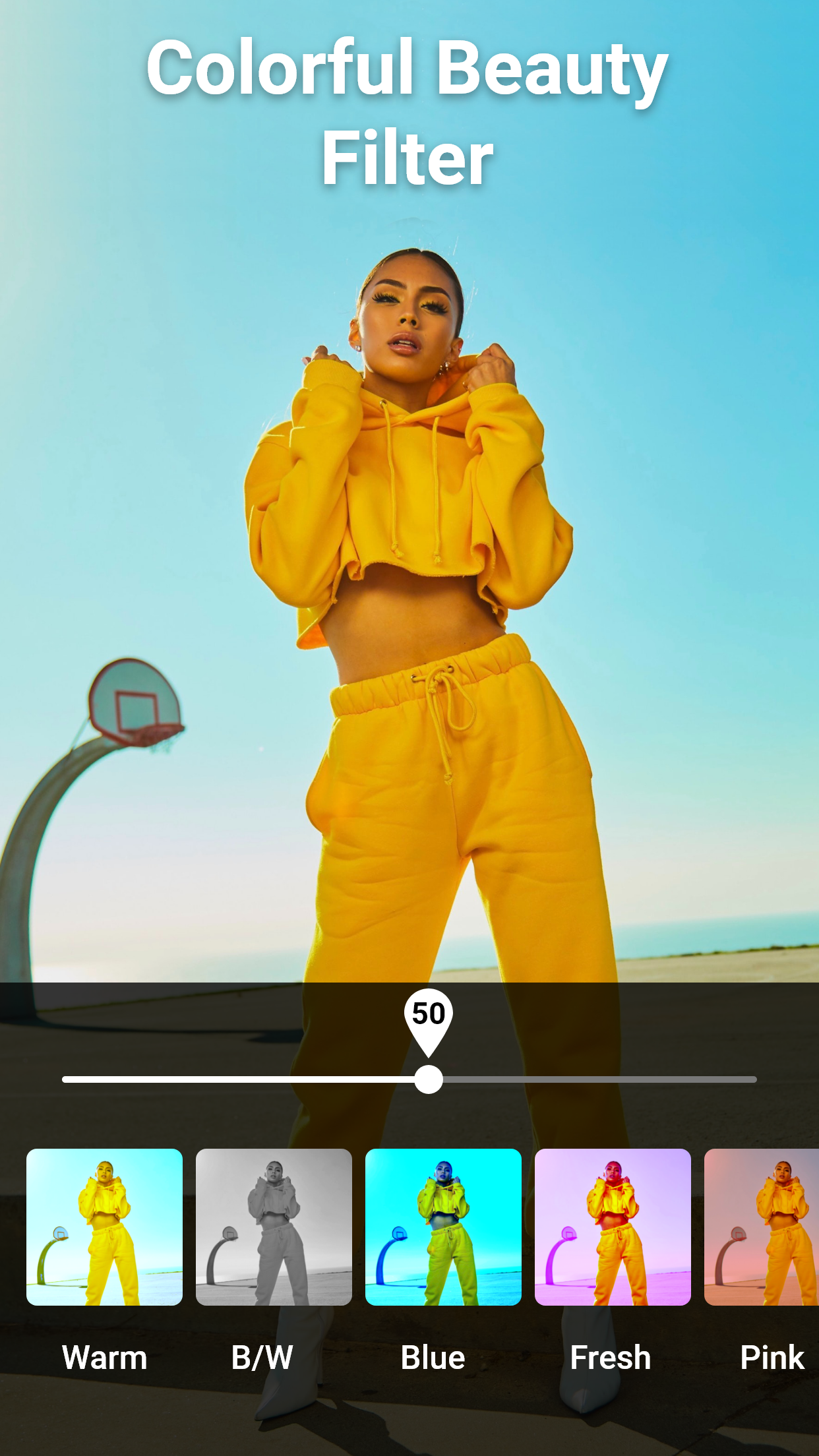Apply the Fresh filter
Image resolution: width=819 pixels, height=1456 pixels.
tap(613, 1227)
